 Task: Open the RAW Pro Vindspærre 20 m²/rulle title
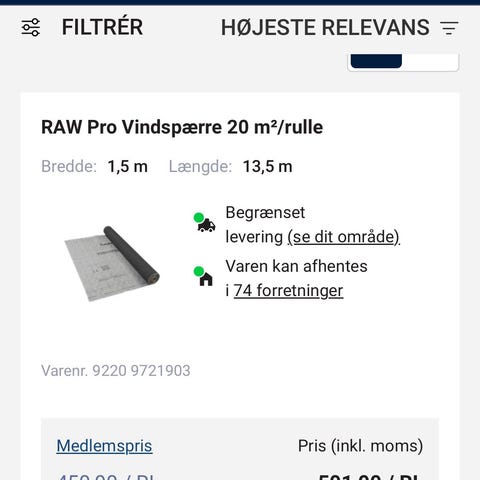[x=182, y=127]
